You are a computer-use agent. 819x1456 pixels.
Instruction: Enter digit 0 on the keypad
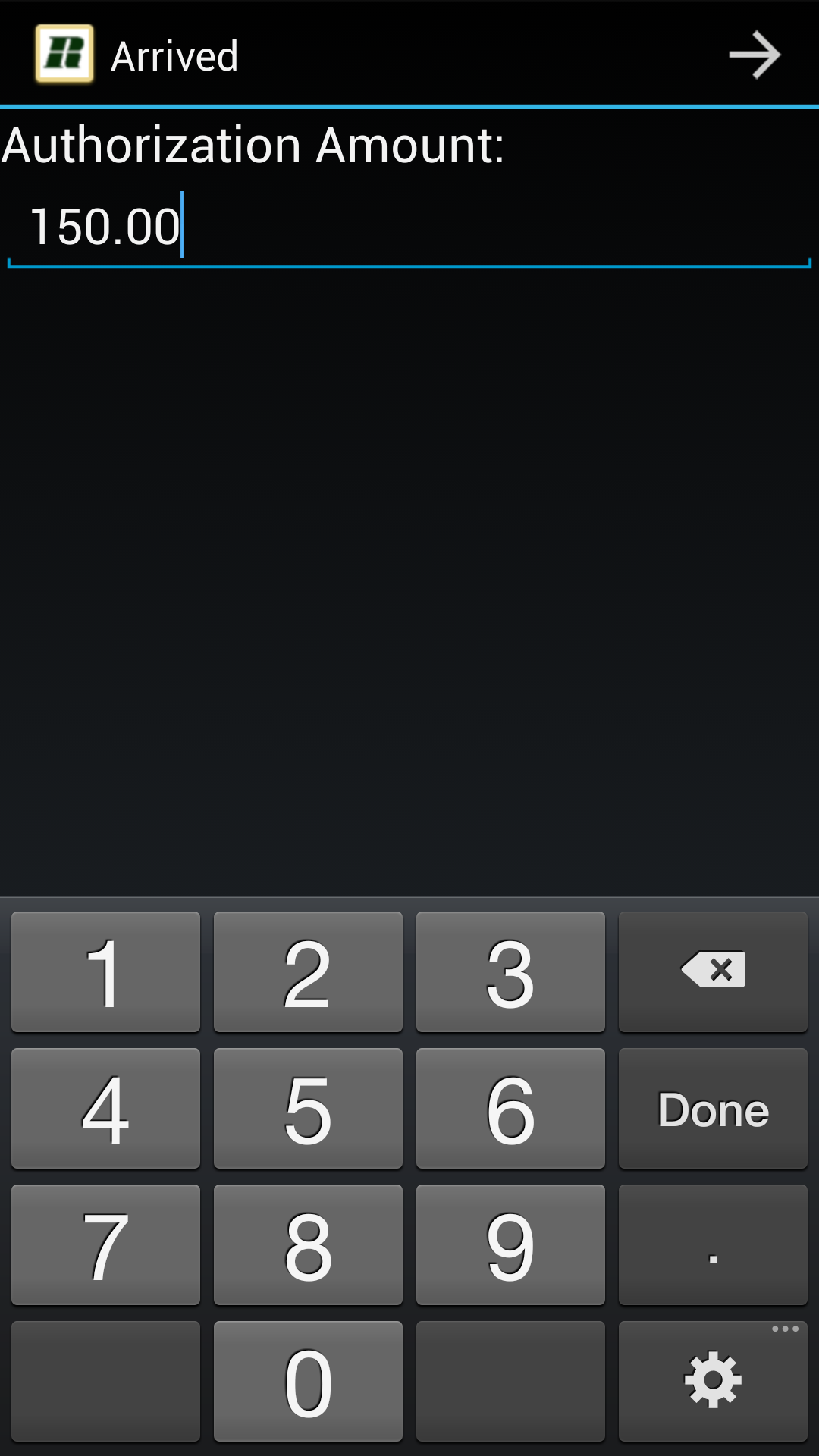point(308,1381)
